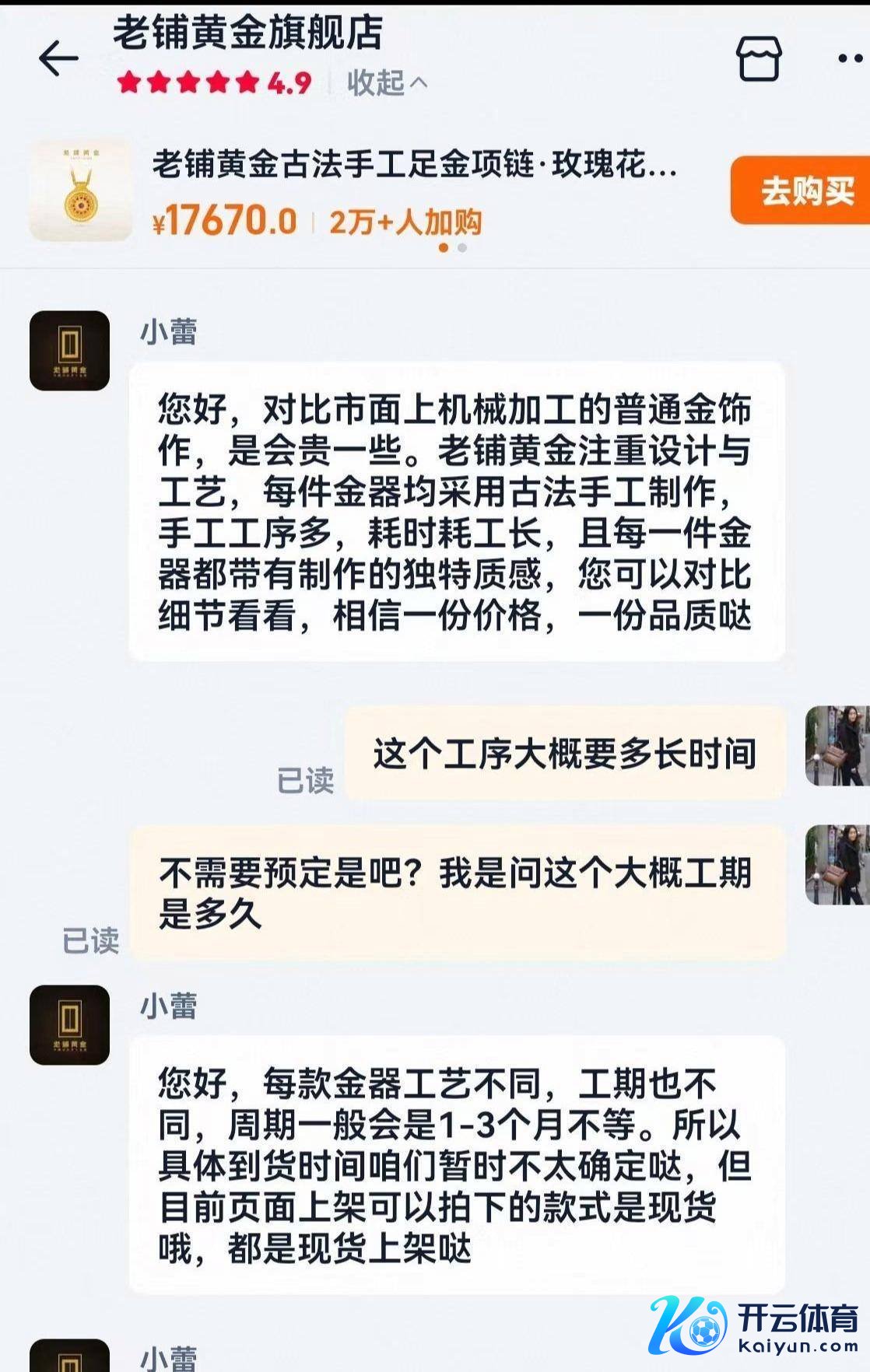Open the overflow menu
The width and height of the screenshot is (870, 1372).
850,58
